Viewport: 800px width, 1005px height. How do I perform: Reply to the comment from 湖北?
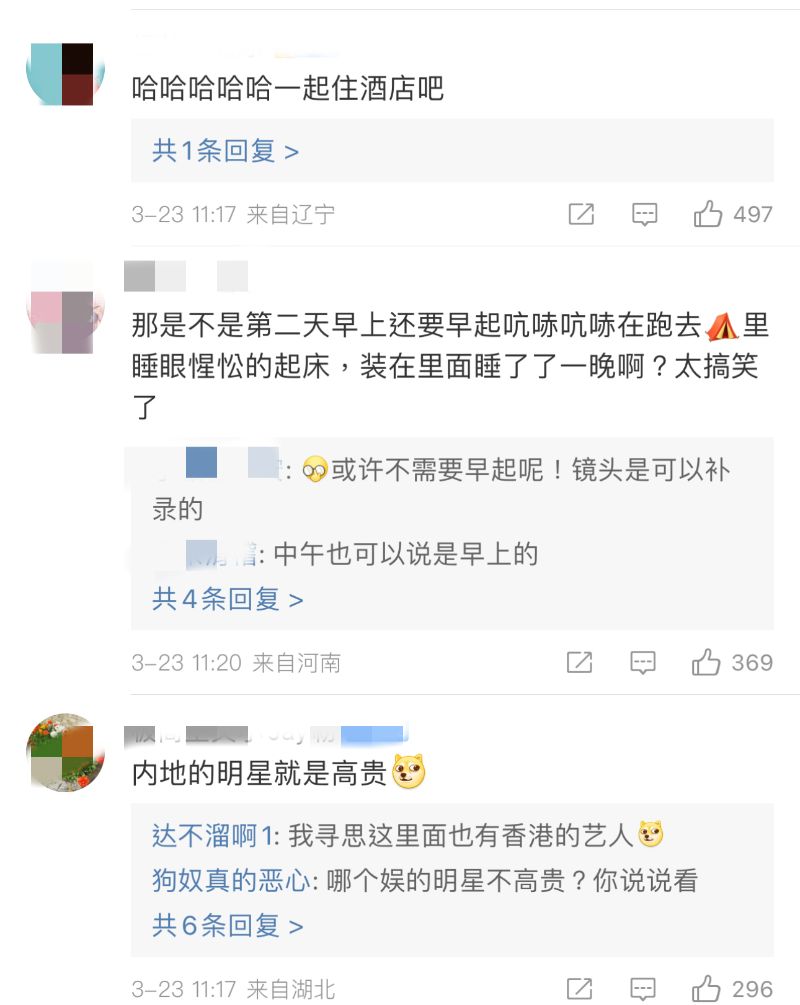pos(645,989)
